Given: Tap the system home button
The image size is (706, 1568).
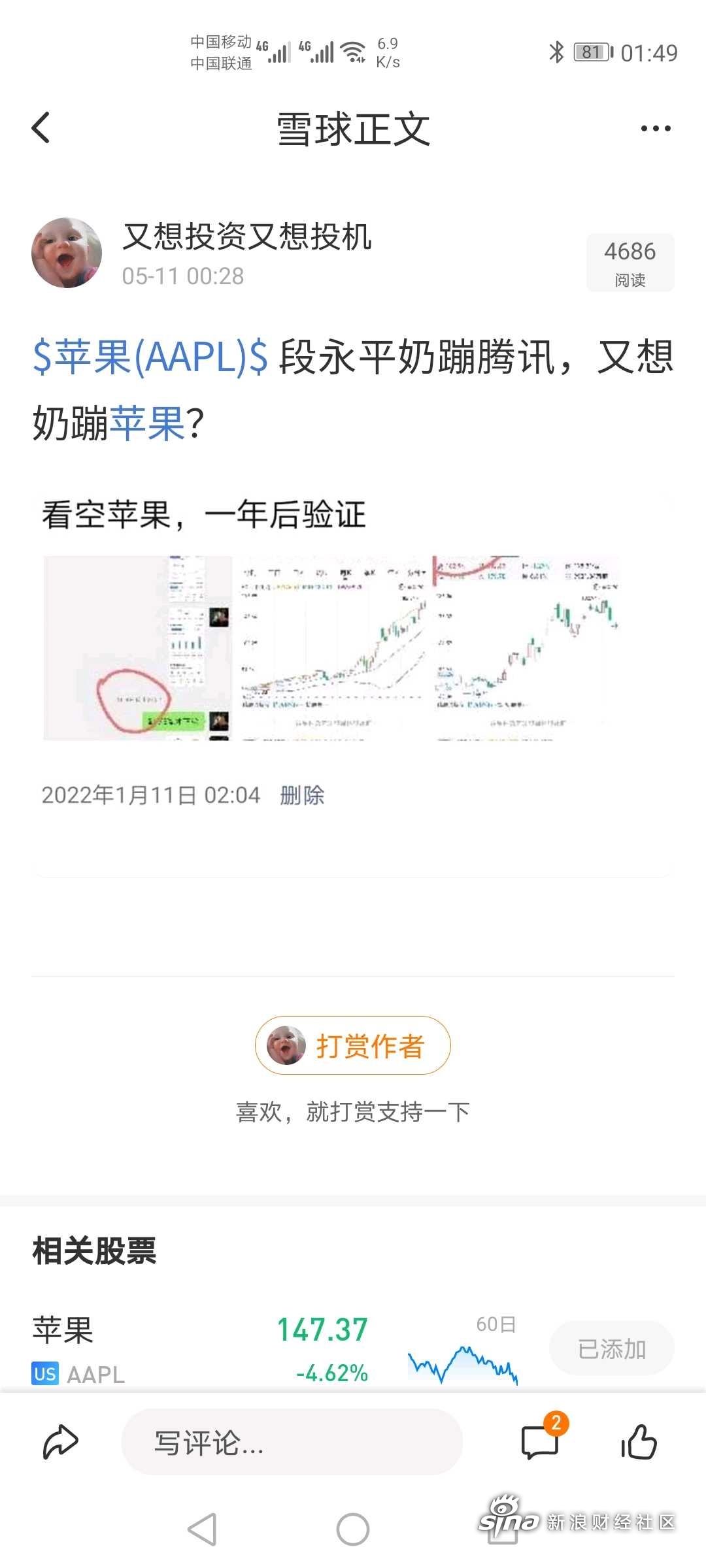Looking at the screenshot, I should (353, 1529).
